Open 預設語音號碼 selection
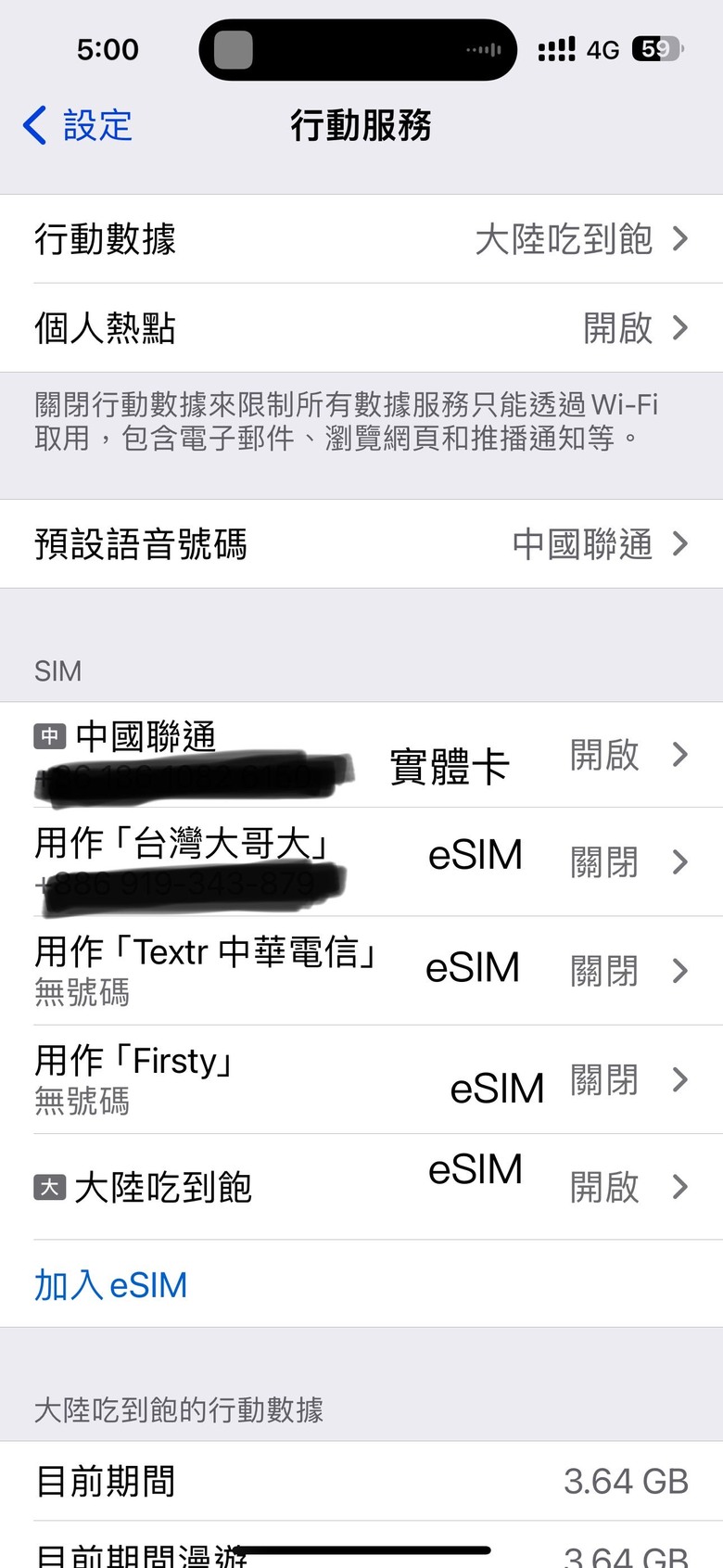Screen dimensions: 723x1568 pos(361,544)
